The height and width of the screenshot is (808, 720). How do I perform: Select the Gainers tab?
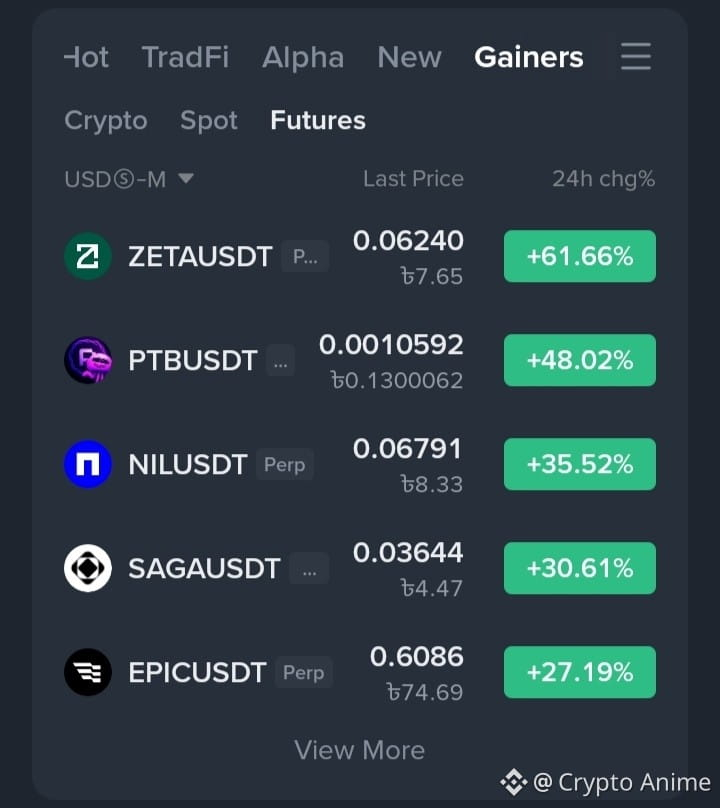tap(529, 57)
